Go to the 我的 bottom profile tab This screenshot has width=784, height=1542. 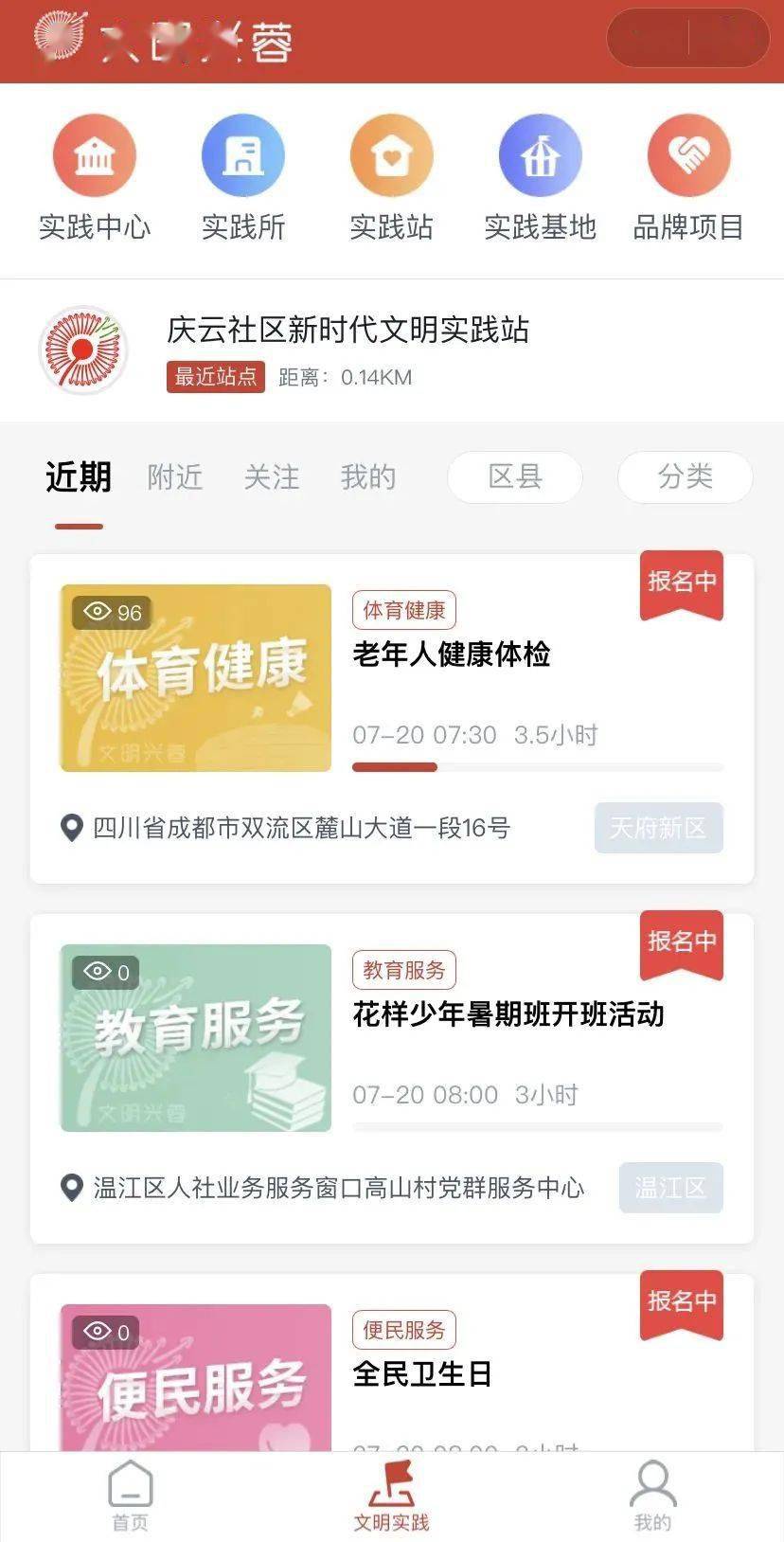[x=653, y=1496]
